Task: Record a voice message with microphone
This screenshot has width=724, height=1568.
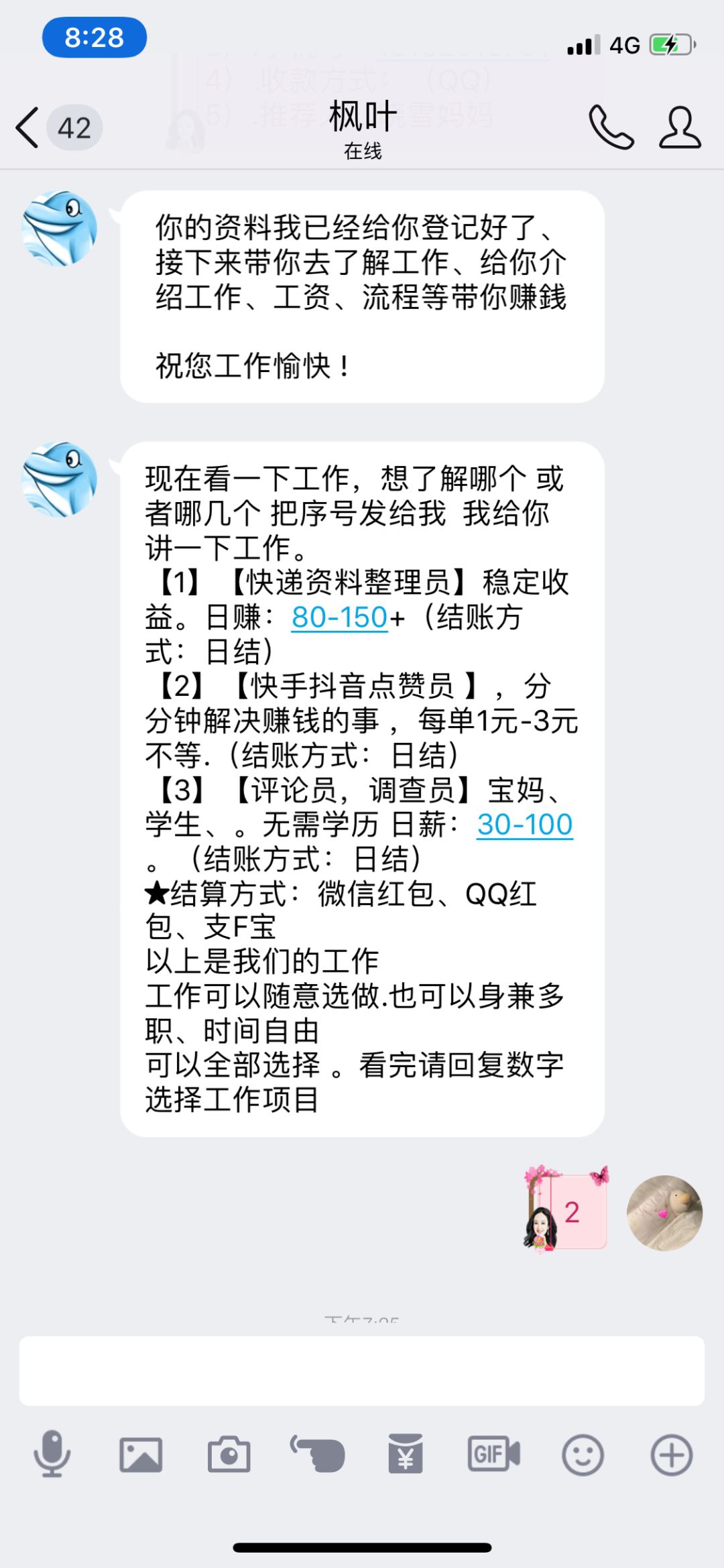Action: (x=52, y=1455)
